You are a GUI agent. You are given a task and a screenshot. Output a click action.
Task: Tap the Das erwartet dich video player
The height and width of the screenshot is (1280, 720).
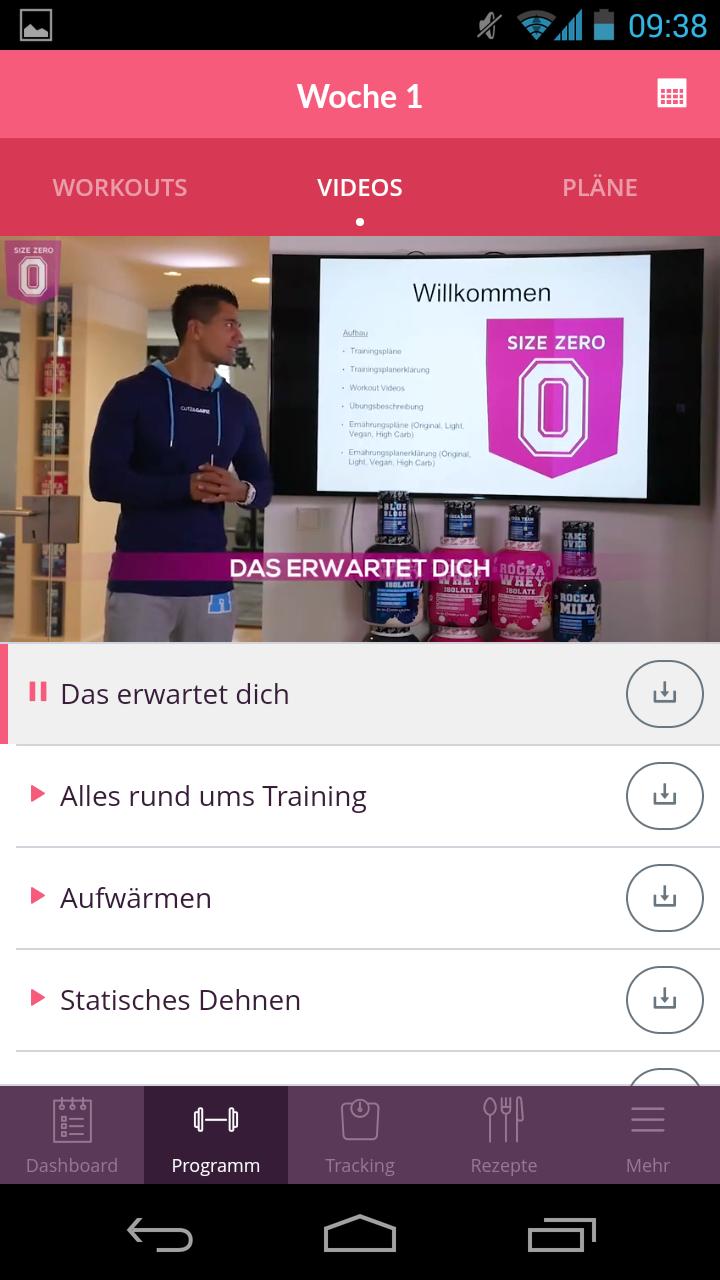coord(360,438)
